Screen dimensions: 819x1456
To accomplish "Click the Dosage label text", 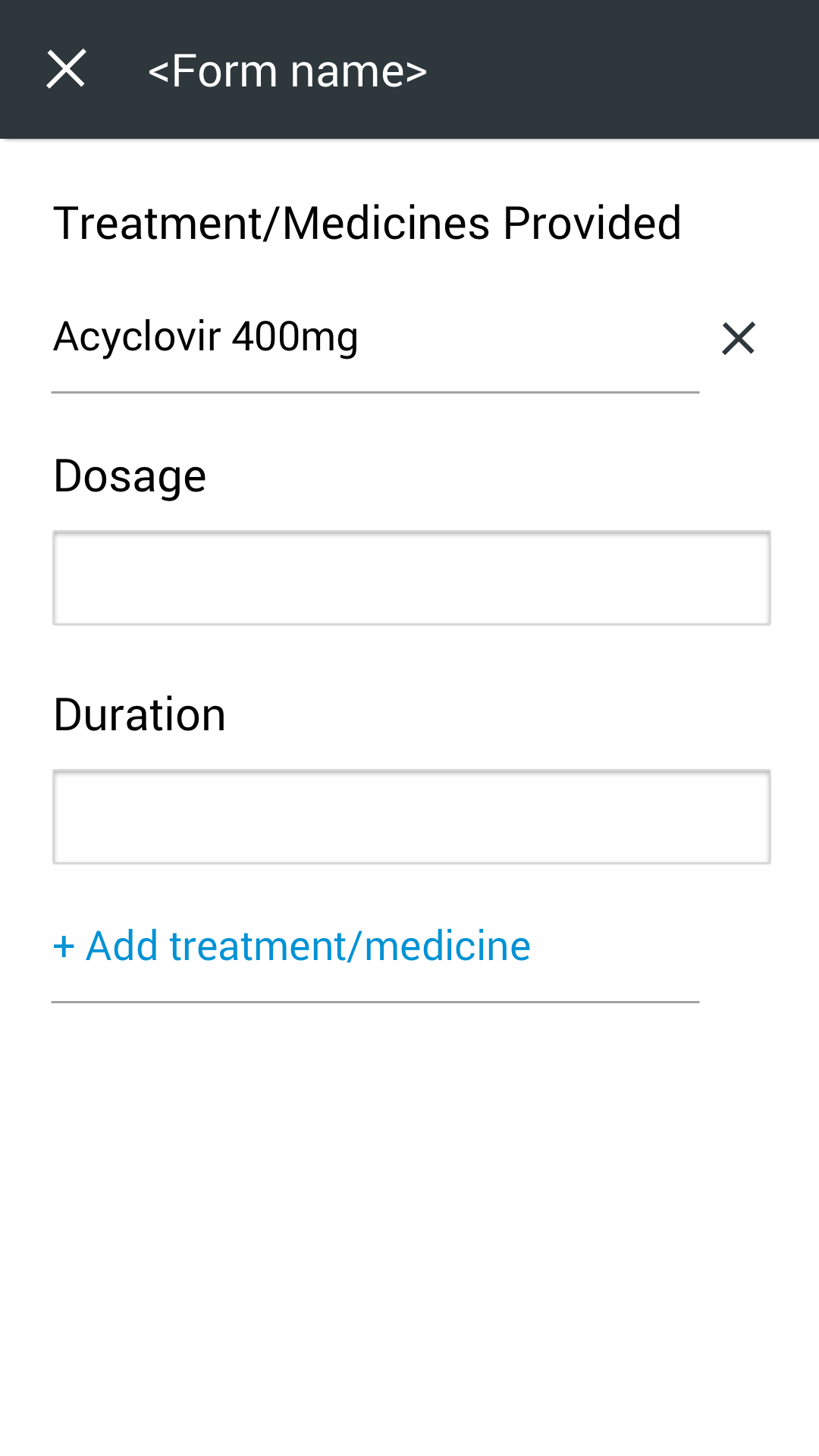I will pos(129,475).
